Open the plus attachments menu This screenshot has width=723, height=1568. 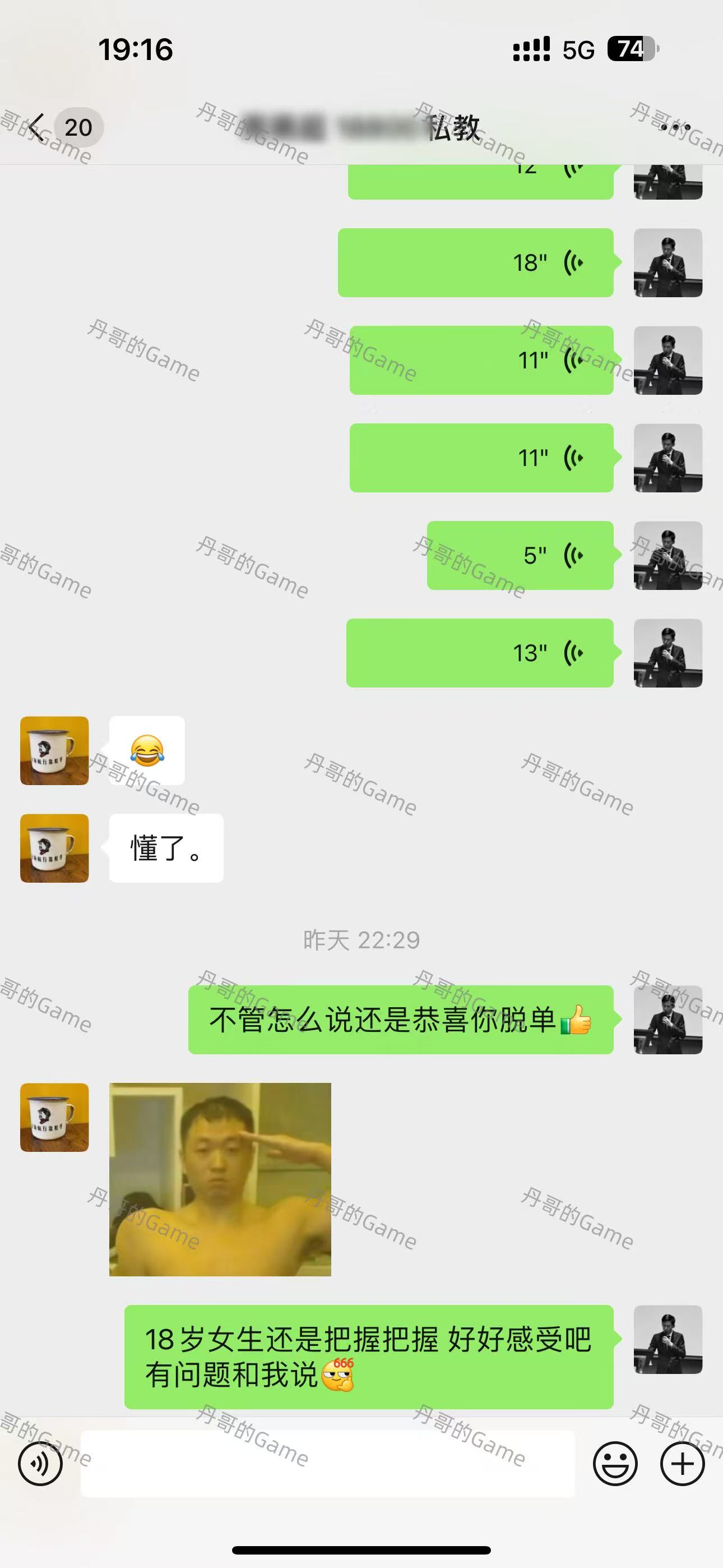point(682,1464)
